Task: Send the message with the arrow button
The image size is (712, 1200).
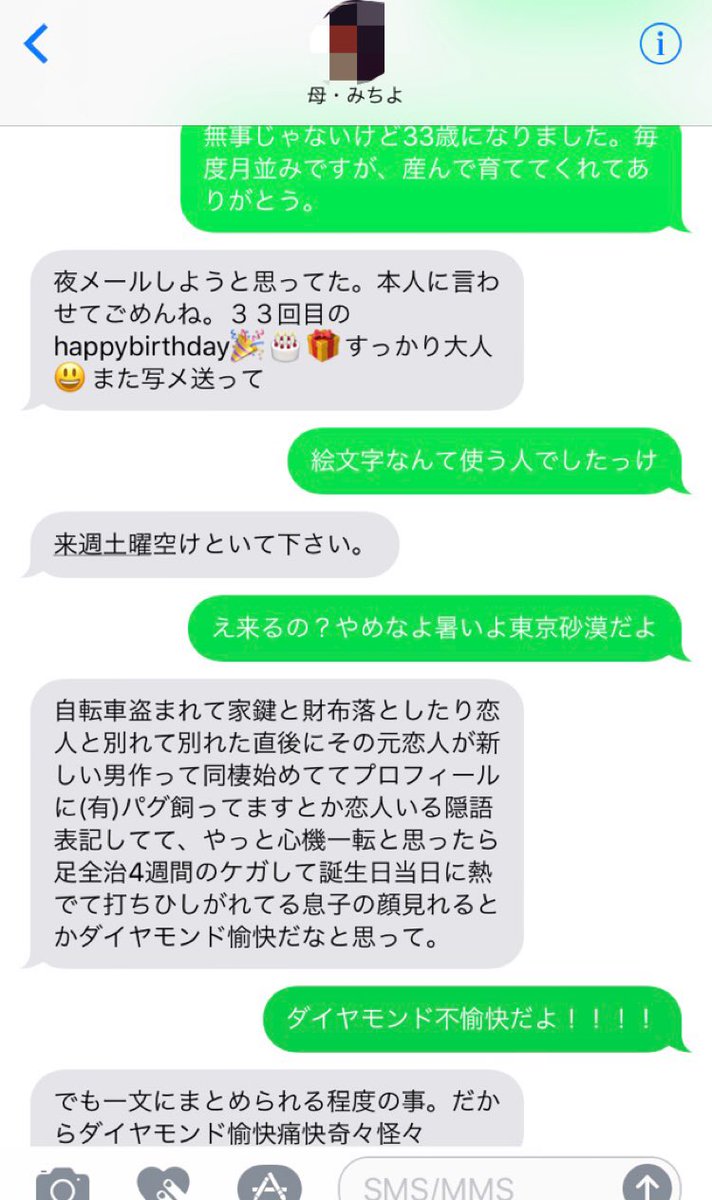Action: point(645,1182)
